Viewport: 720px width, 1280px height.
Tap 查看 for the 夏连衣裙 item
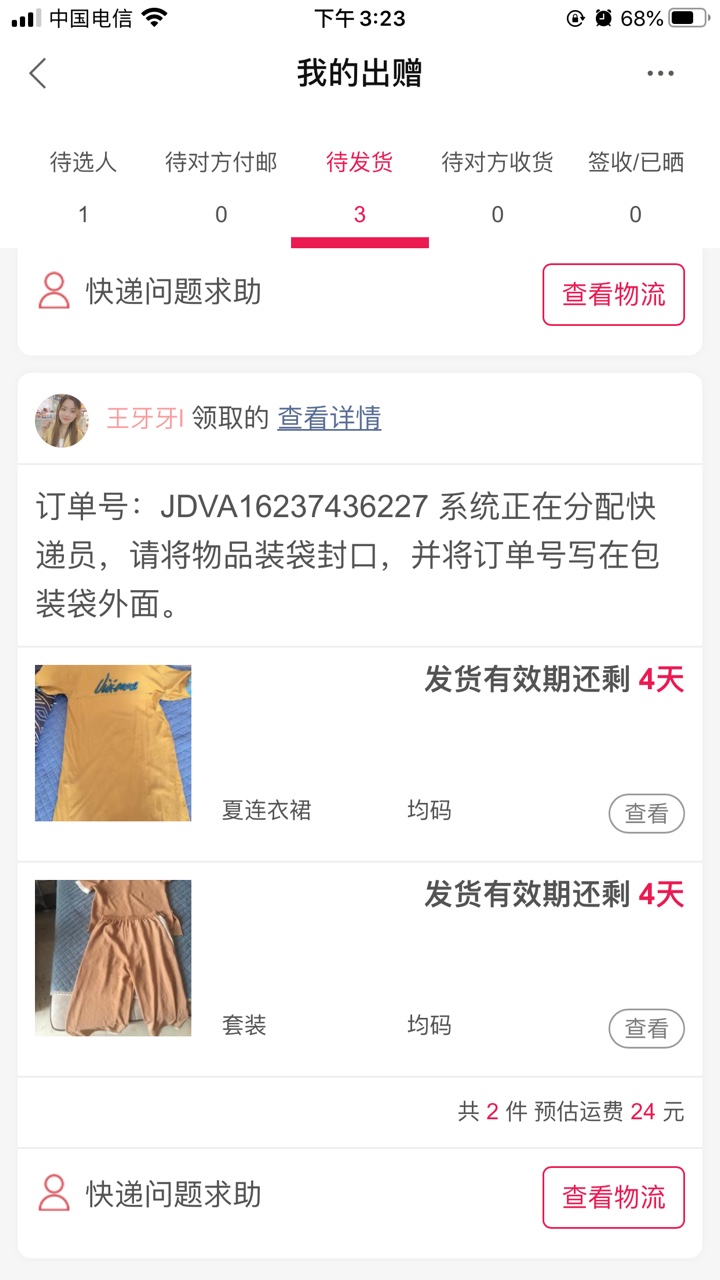[646, 814]
